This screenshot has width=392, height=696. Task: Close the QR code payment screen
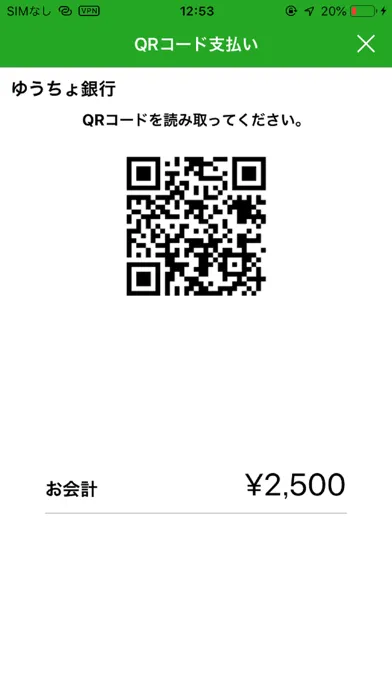[x=366, y=44]
